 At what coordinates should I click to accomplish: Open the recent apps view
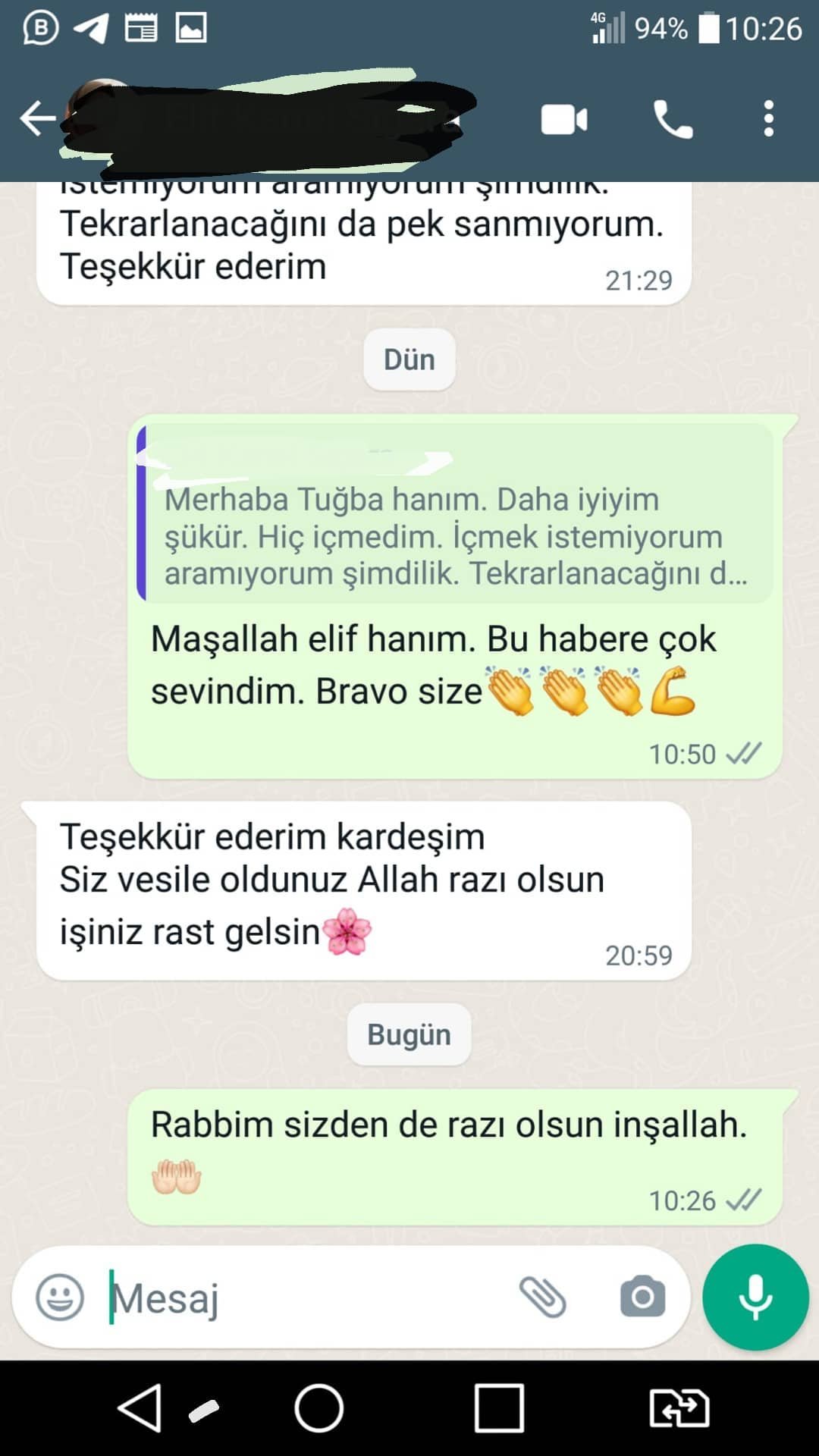(498, 1408)
